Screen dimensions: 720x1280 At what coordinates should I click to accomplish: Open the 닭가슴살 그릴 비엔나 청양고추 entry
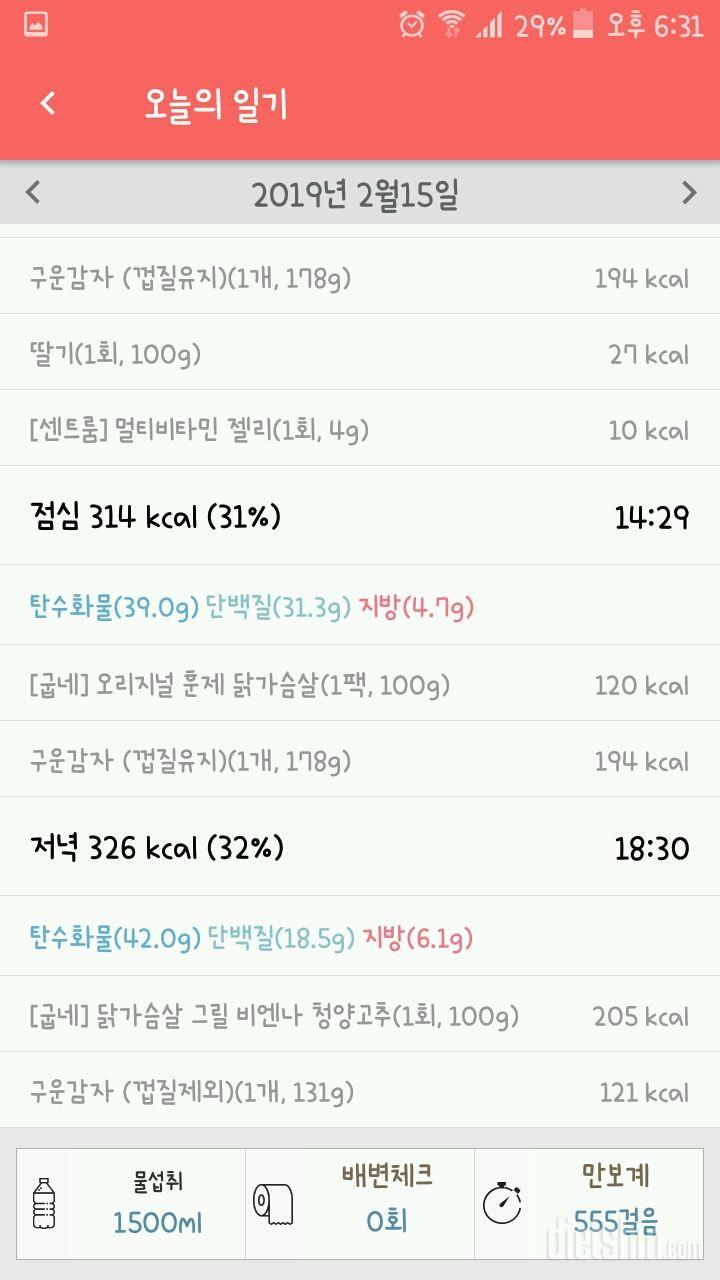[360, 1015]
